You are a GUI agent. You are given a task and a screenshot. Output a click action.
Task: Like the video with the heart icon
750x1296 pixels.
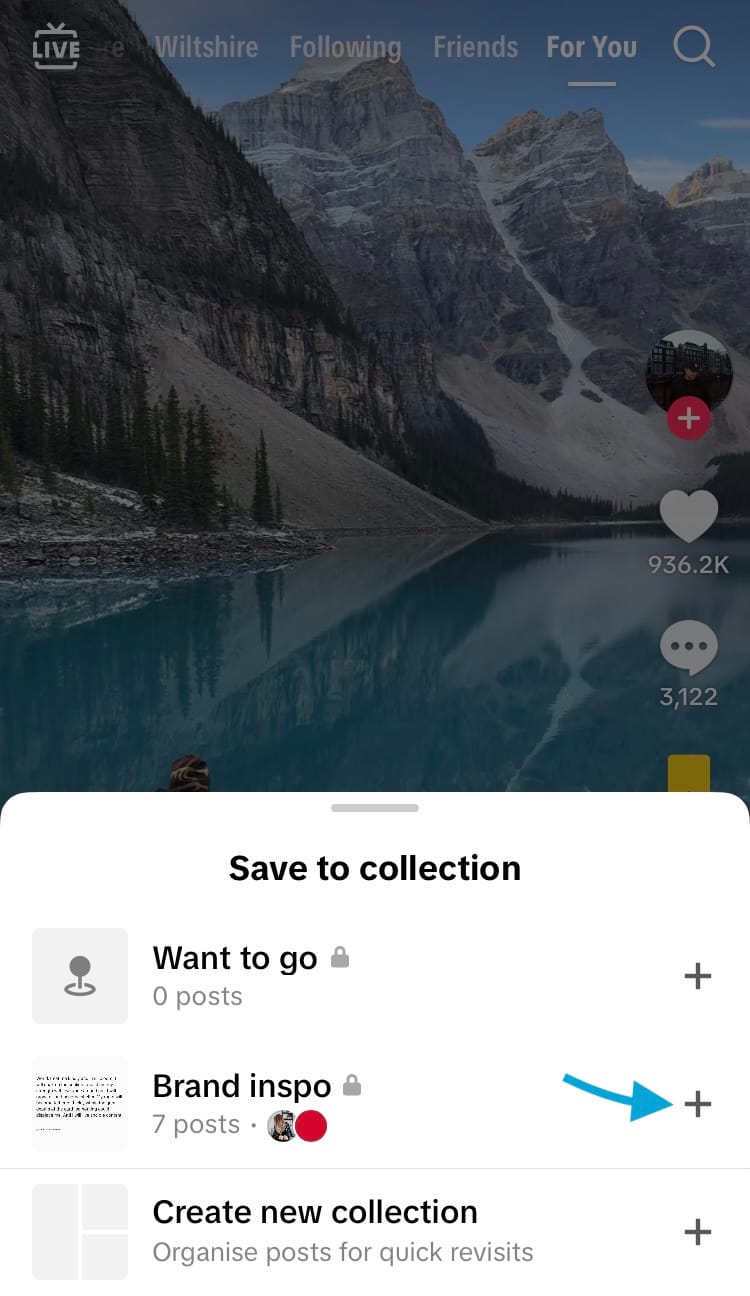click(689, 518)
